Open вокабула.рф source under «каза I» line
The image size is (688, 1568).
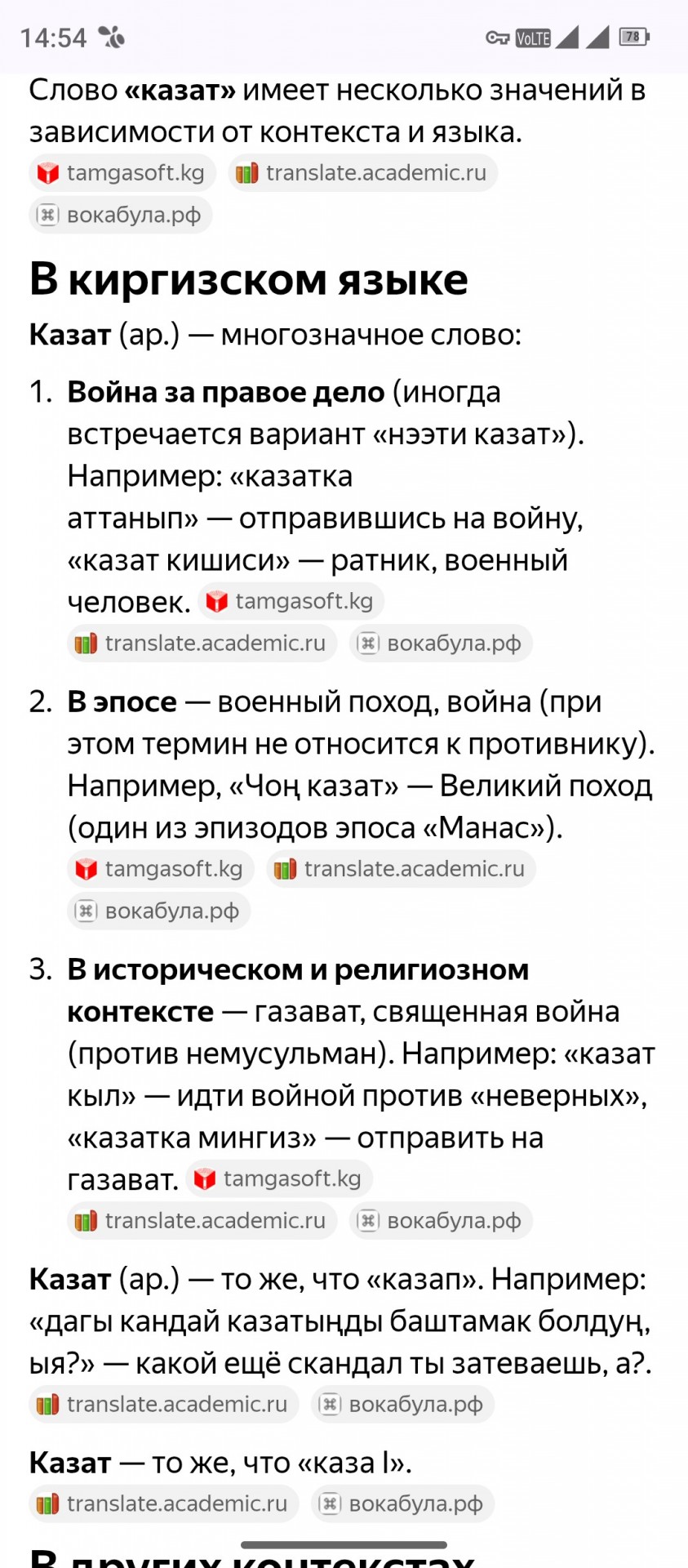tap(403, 1503)
